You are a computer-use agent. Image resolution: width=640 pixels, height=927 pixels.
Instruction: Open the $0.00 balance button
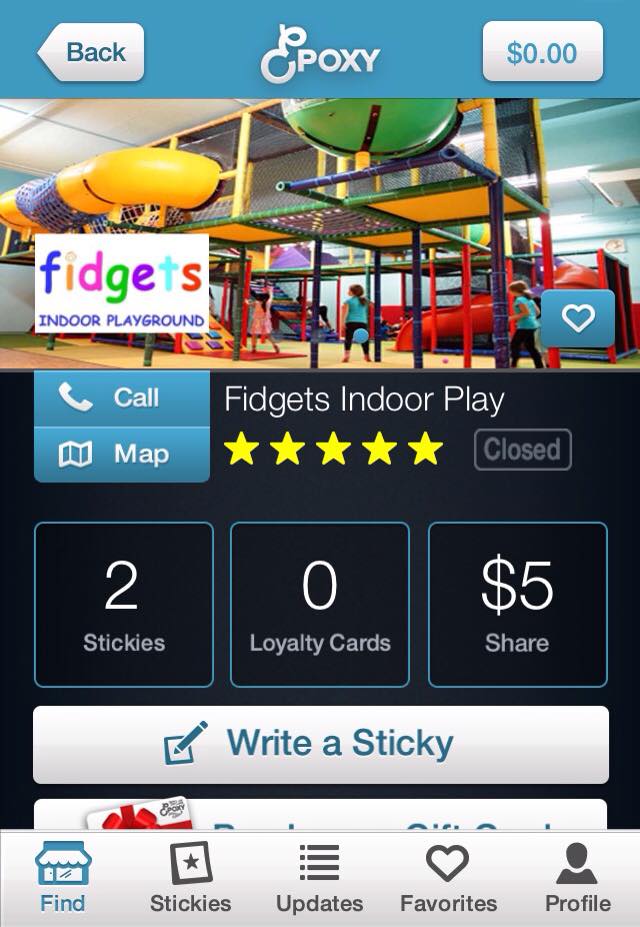coord(542,52)
